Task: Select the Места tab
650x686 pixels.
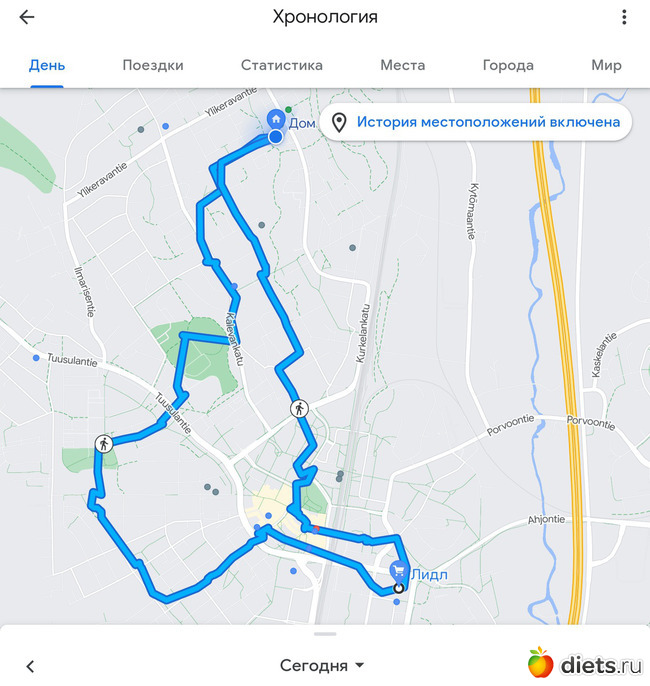Action: pyautogui.click(x=402, y=65)
